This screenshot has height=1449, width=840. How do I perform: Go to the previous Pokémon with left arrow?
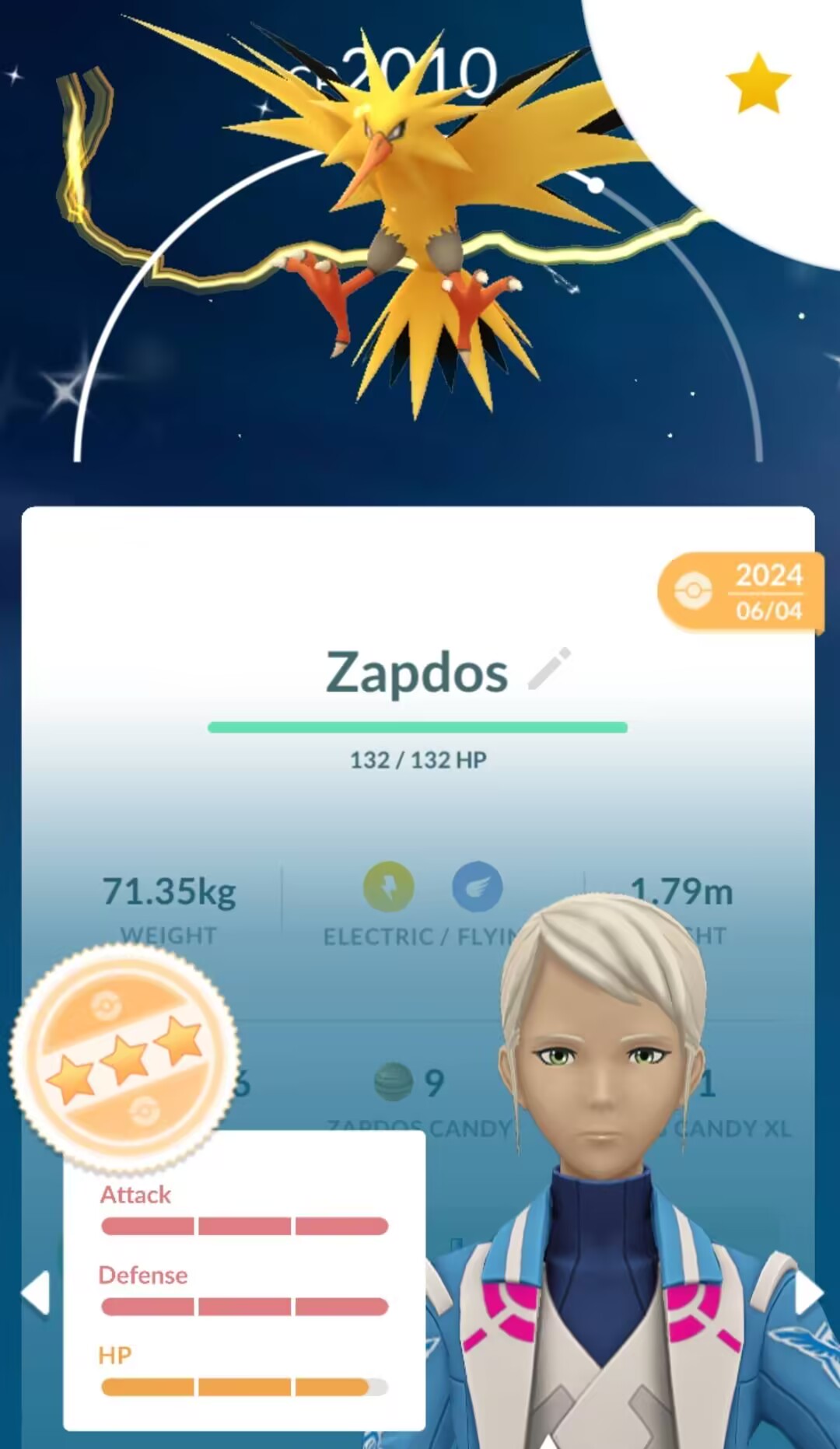point(36,1293)
